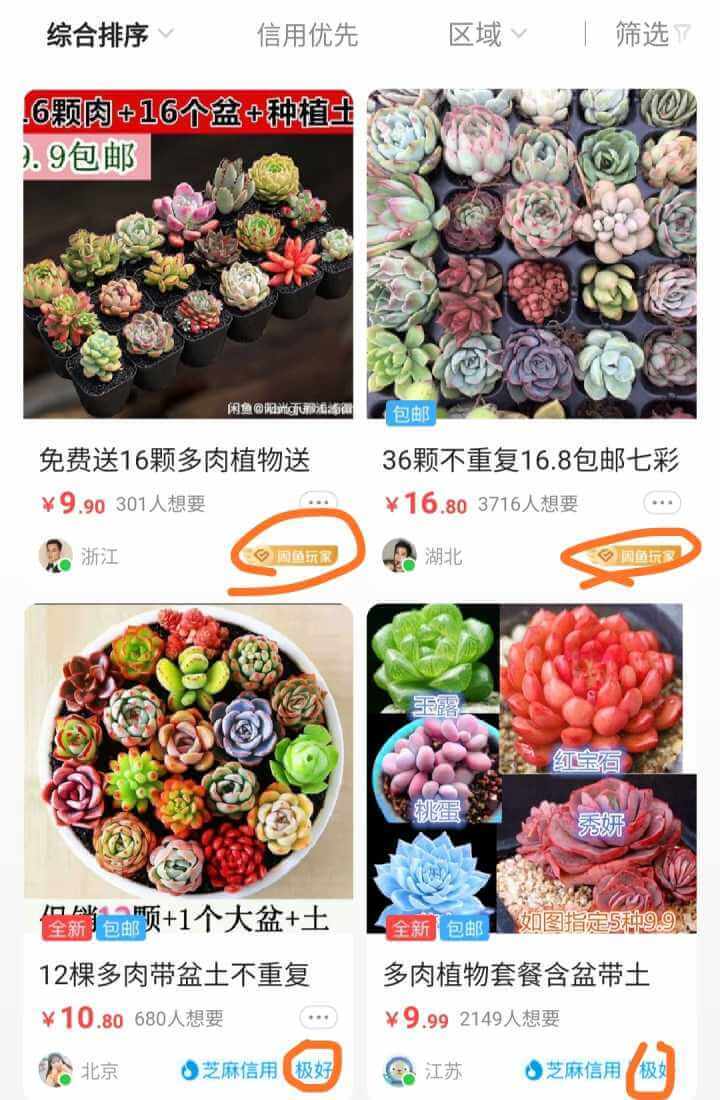Image resolution: width=720 pixels, height=1100 pixels.
Task: Open more options on the ¥10.80 listing
Action: click(318, 1018)
